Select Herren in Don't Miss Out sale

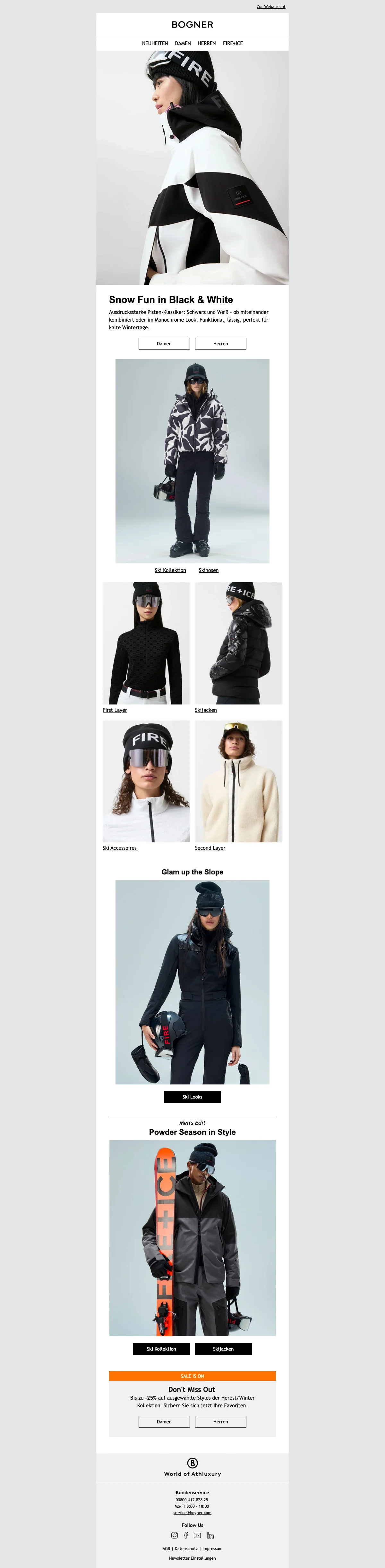(220, 1422)
